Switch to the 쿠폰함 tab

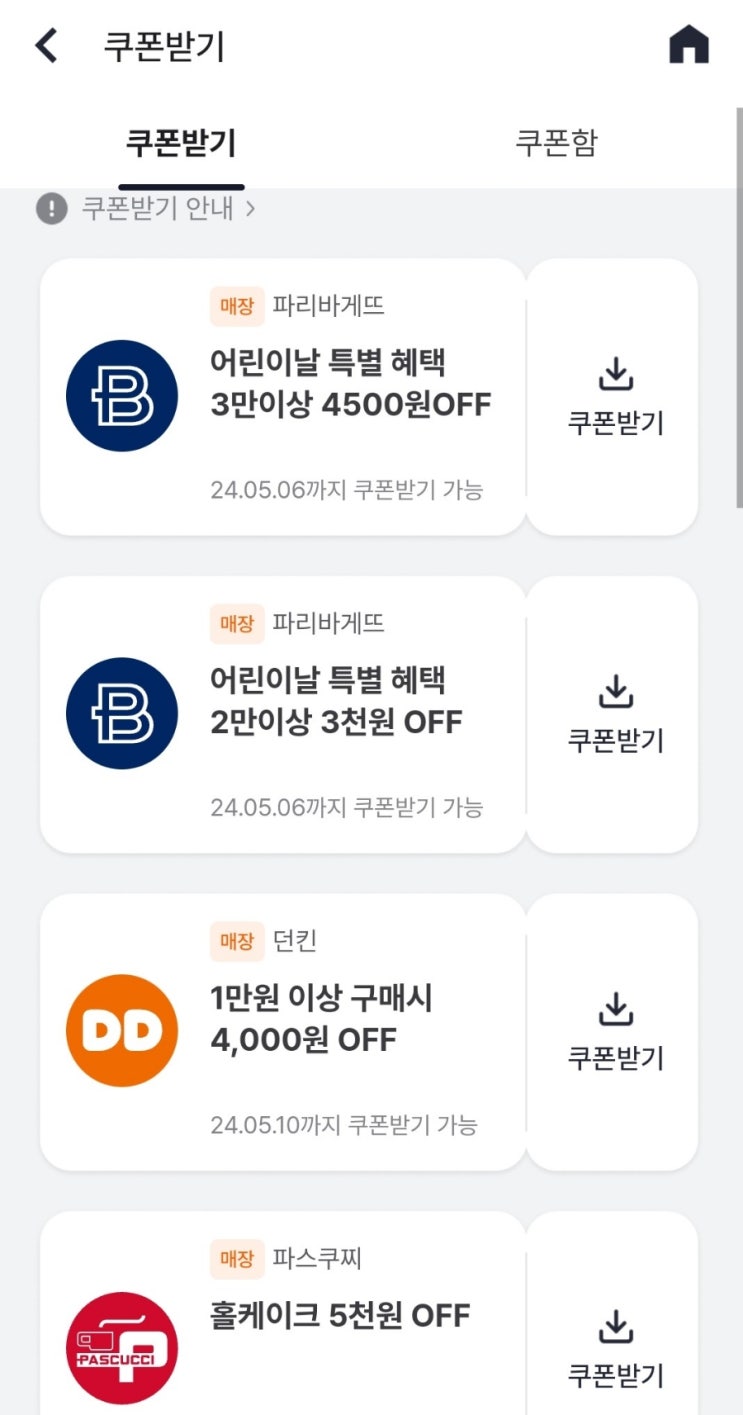click(x=556, y=143)
